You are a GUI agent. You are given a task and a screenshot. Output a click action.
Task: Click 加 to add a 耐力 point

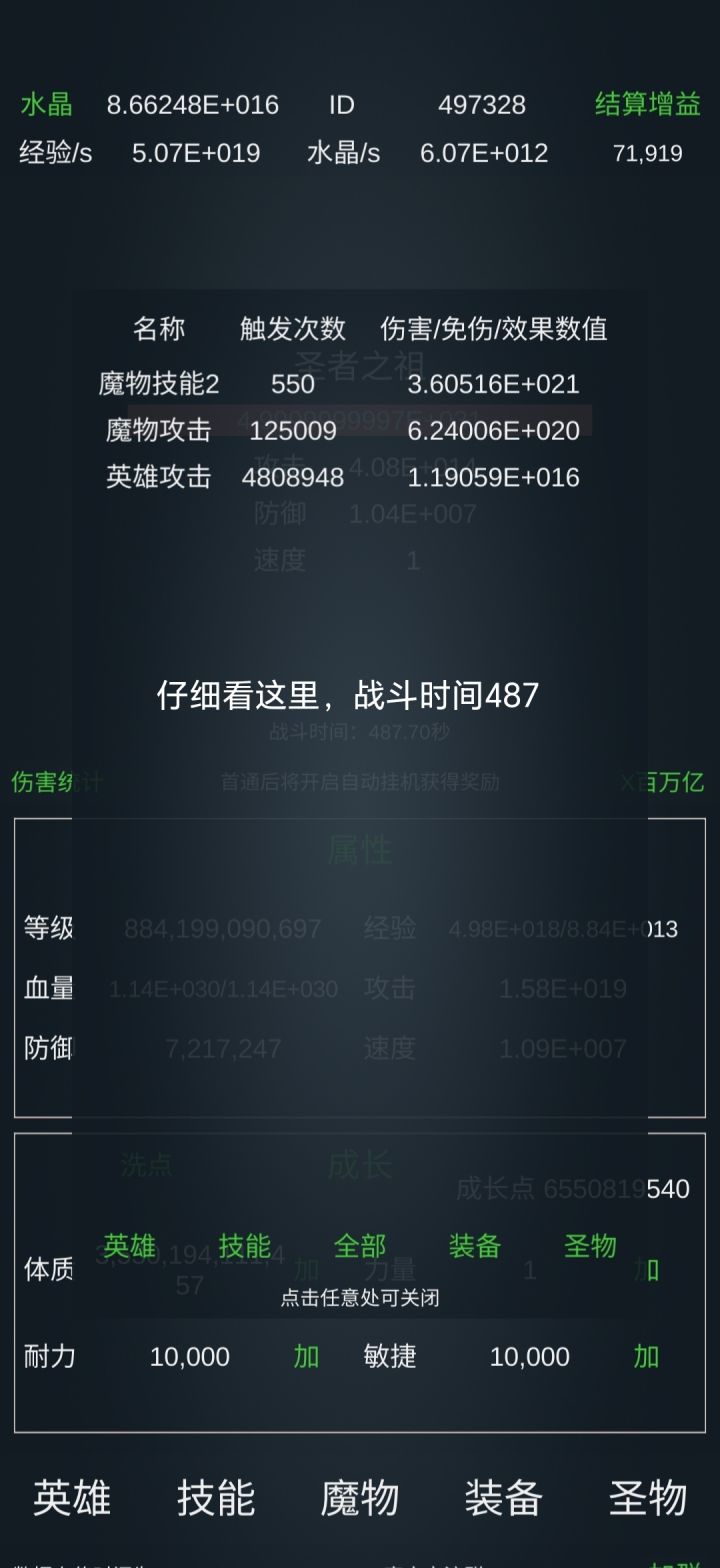point(305,1356)
